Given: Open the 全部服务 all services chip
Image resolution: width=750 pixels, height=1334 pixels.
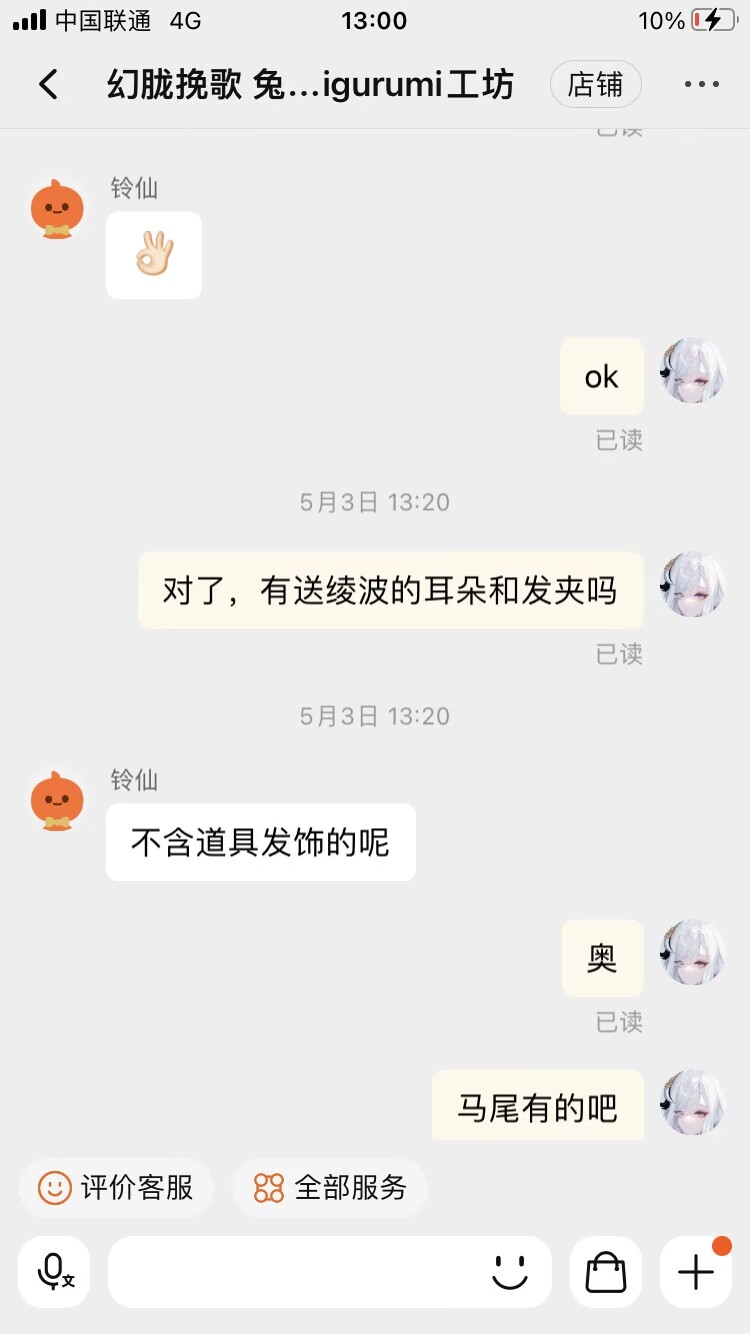Looking at the screenshot, I should (330, 1188).
